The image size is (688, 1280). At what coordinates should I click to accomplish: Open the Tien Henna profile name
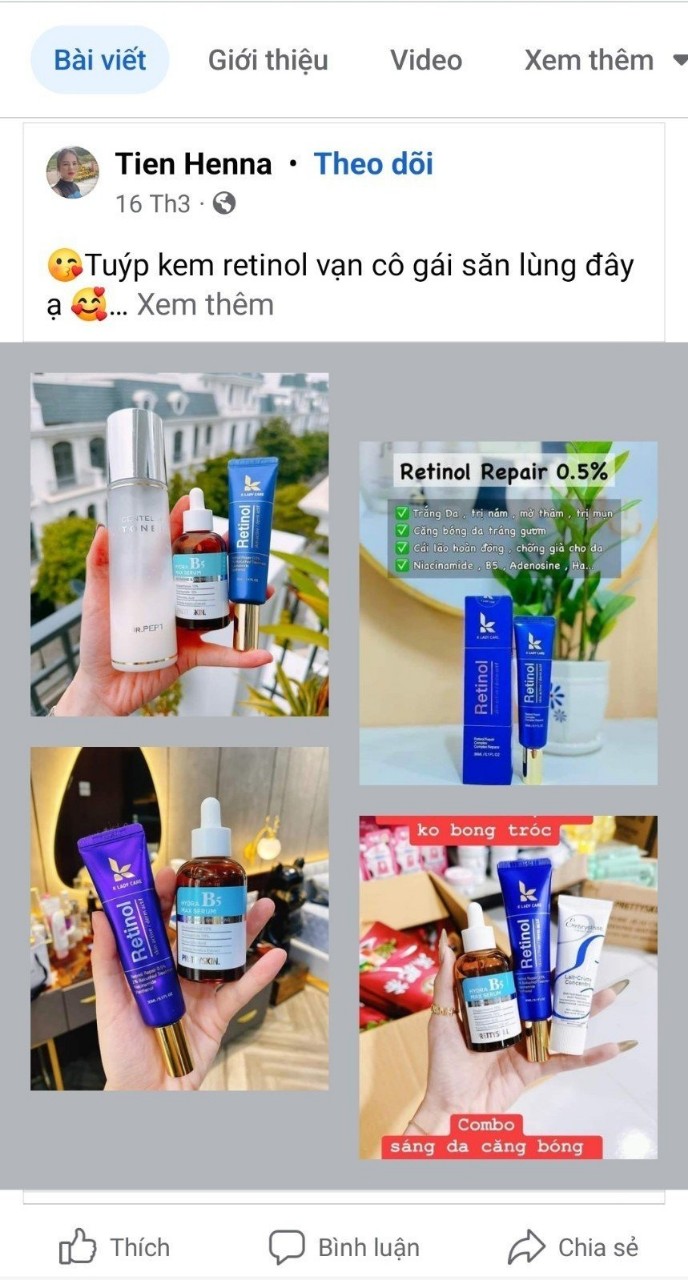coord(193,164)
